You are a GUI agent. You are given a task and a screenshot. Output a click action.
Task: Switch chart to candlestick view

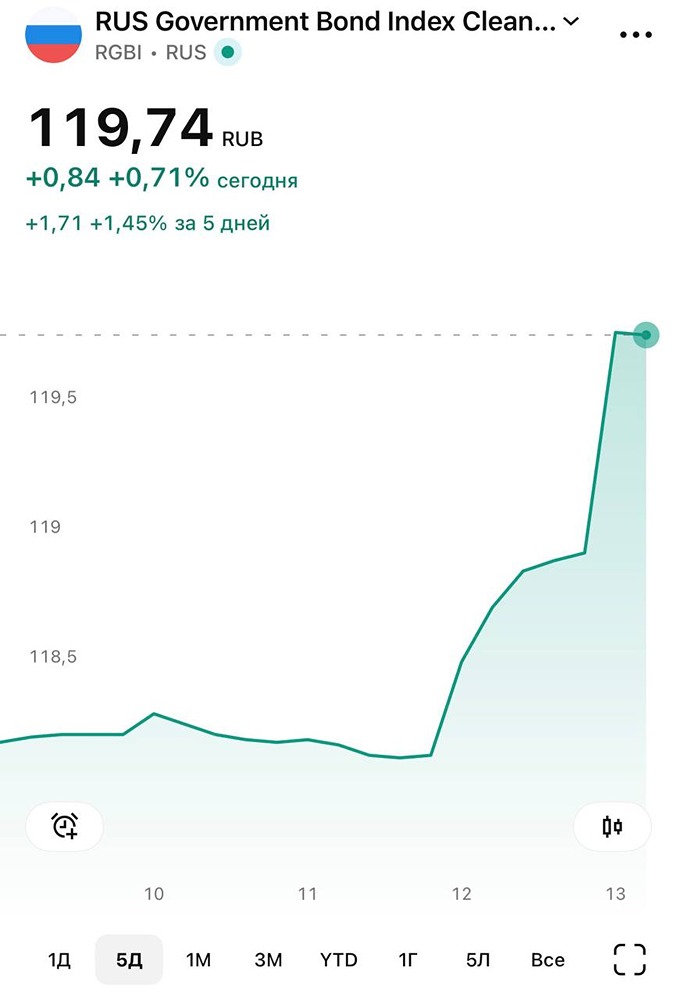612,826
